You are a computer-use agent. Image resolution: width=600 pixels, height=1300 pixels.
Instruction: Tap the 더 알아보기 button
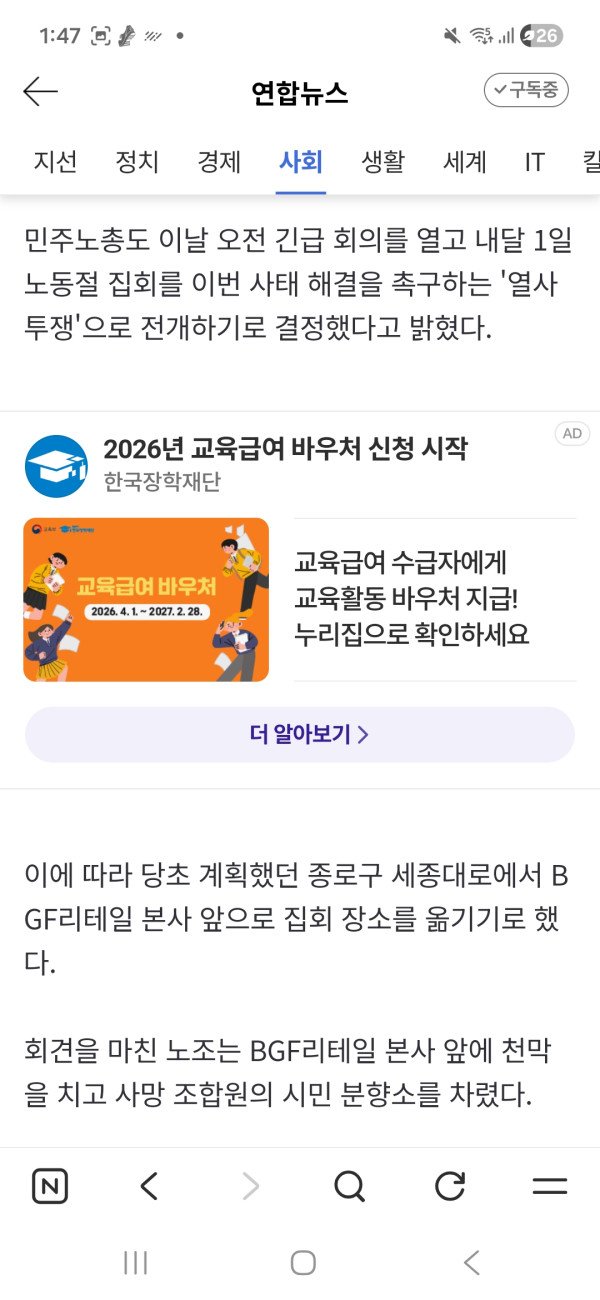(x=300, y=735)
